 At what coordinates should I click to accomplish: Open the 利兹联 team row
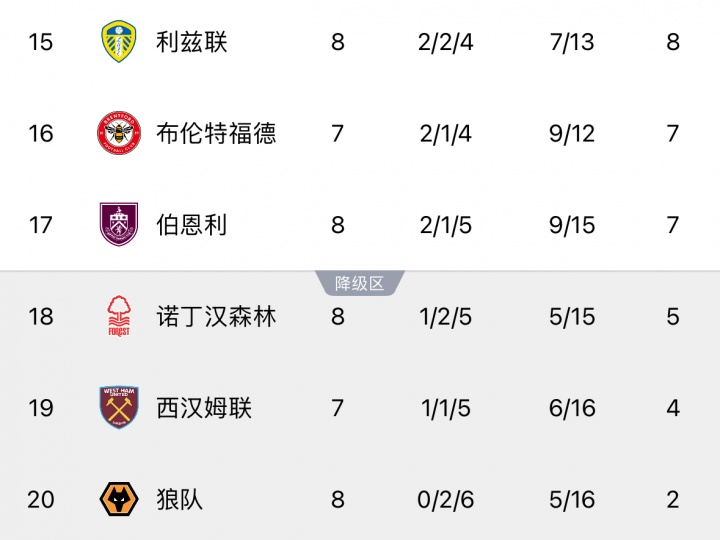pyautogui.click(x=192, y=42)
